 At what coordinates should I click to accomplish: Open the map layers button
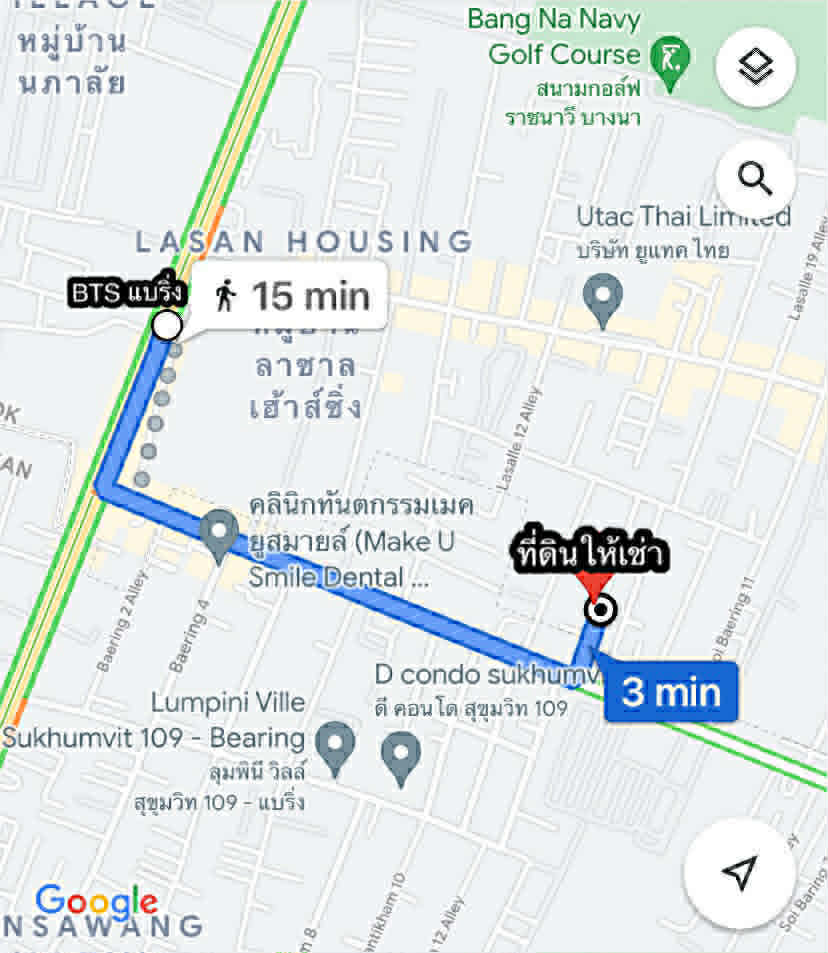[x=756, y=68]
